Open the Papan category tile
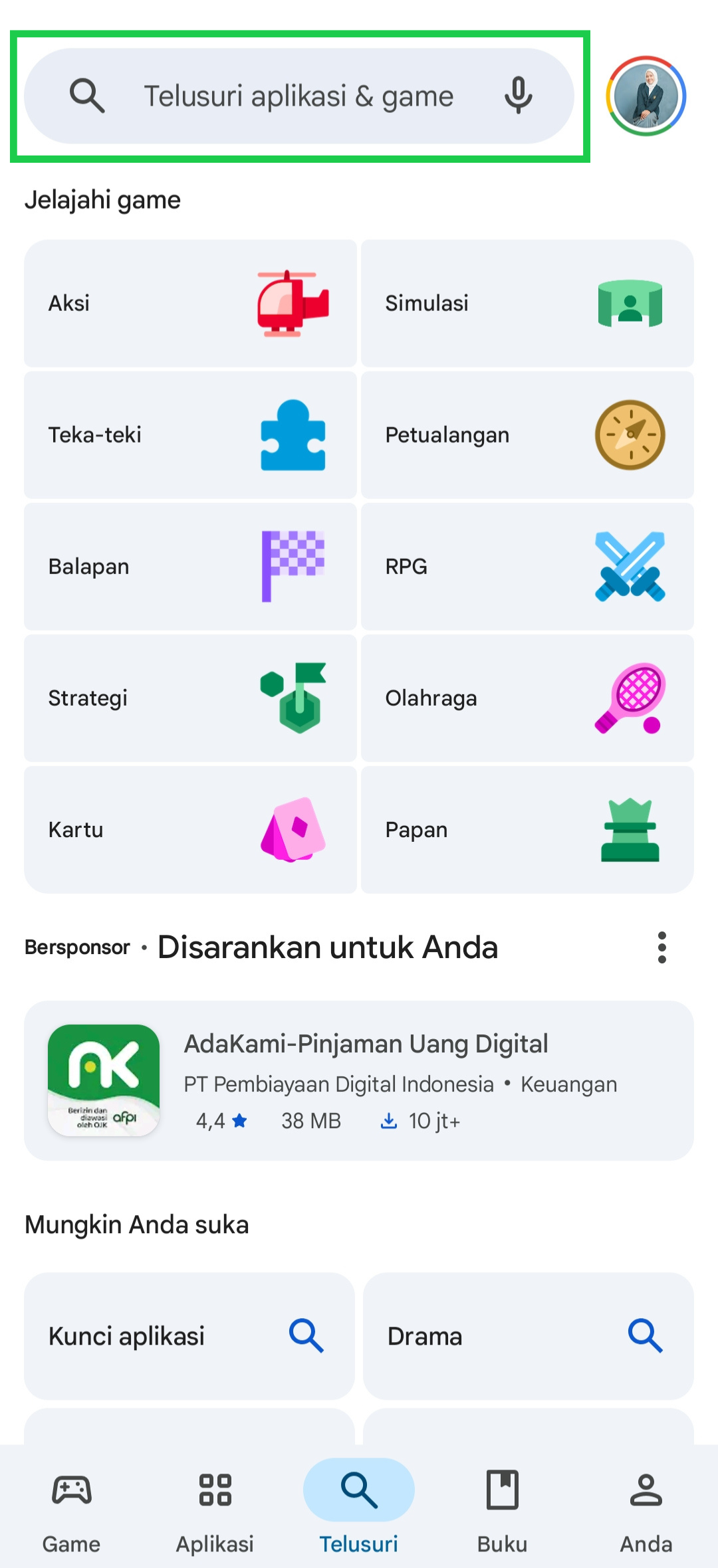718x1568 pixels. (x=527, y=829)
